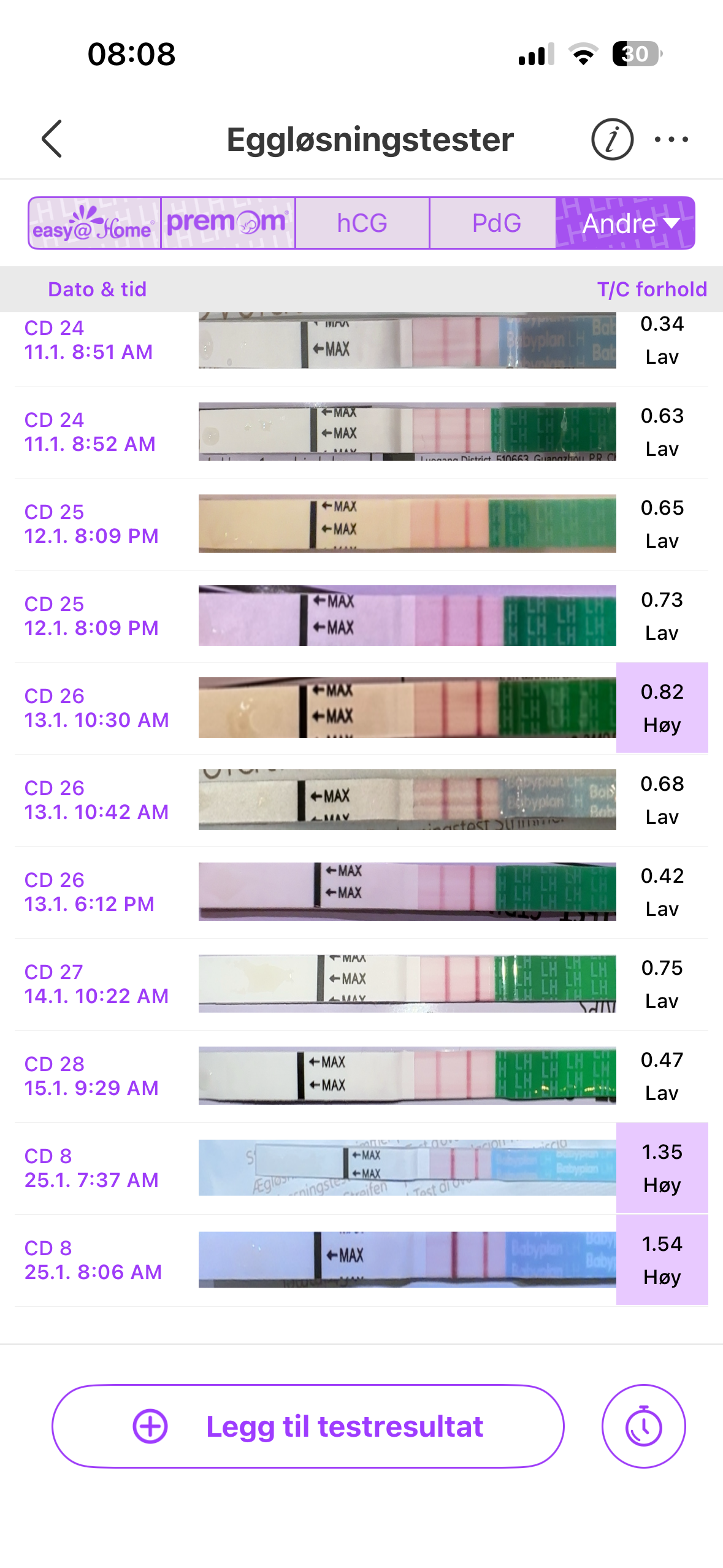The image size is (723, 1568).
Task: Select the hCG tab
Action: pos(362,223)
